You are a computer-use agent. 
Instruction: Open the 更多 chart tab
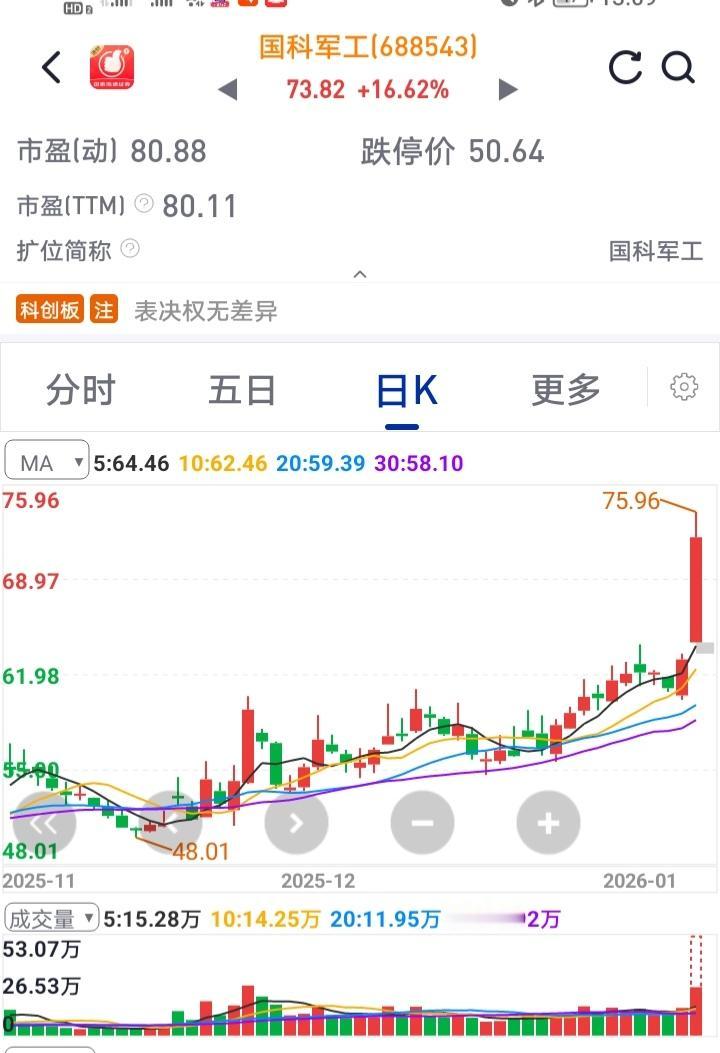click(x=565, y=389)
